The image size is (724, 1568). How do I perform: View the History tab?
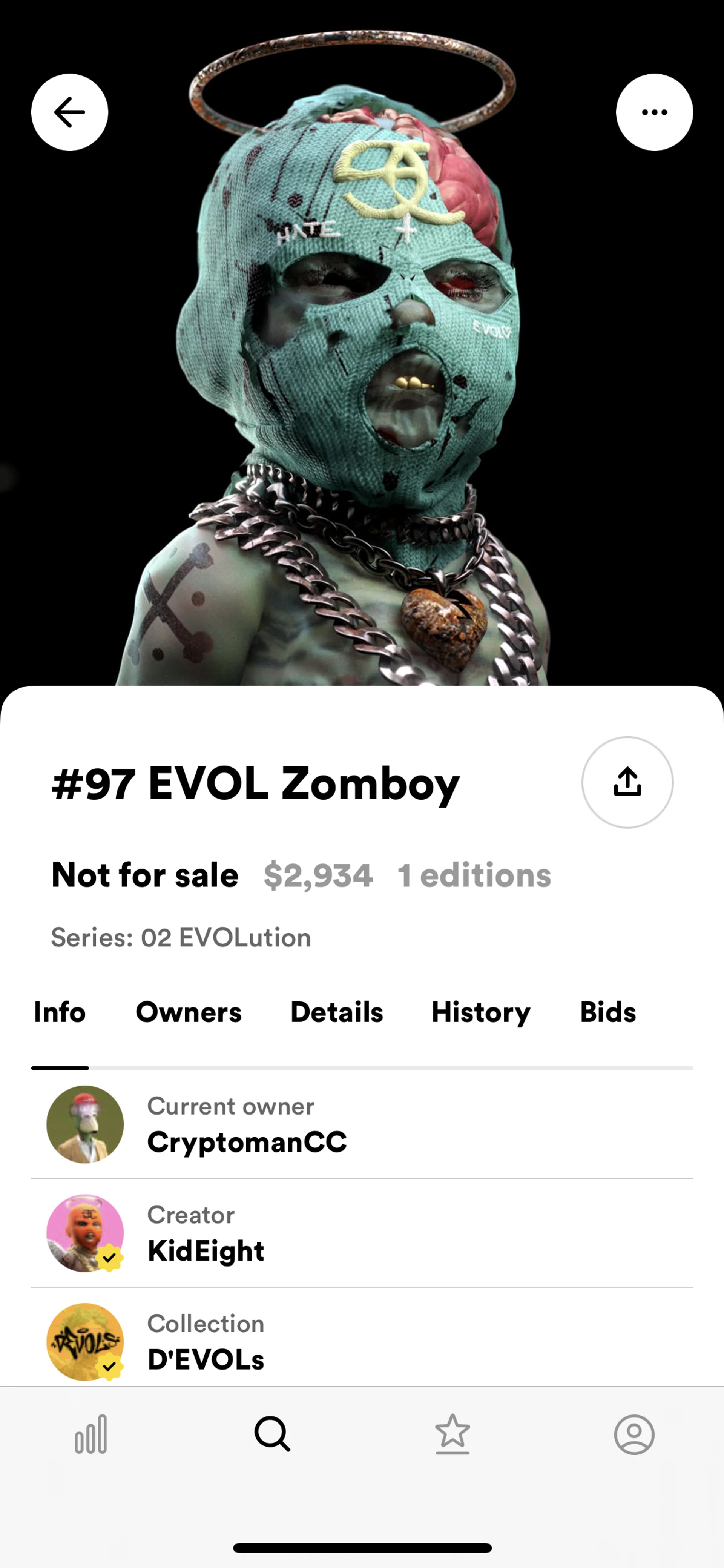(x=481, y=1012)
